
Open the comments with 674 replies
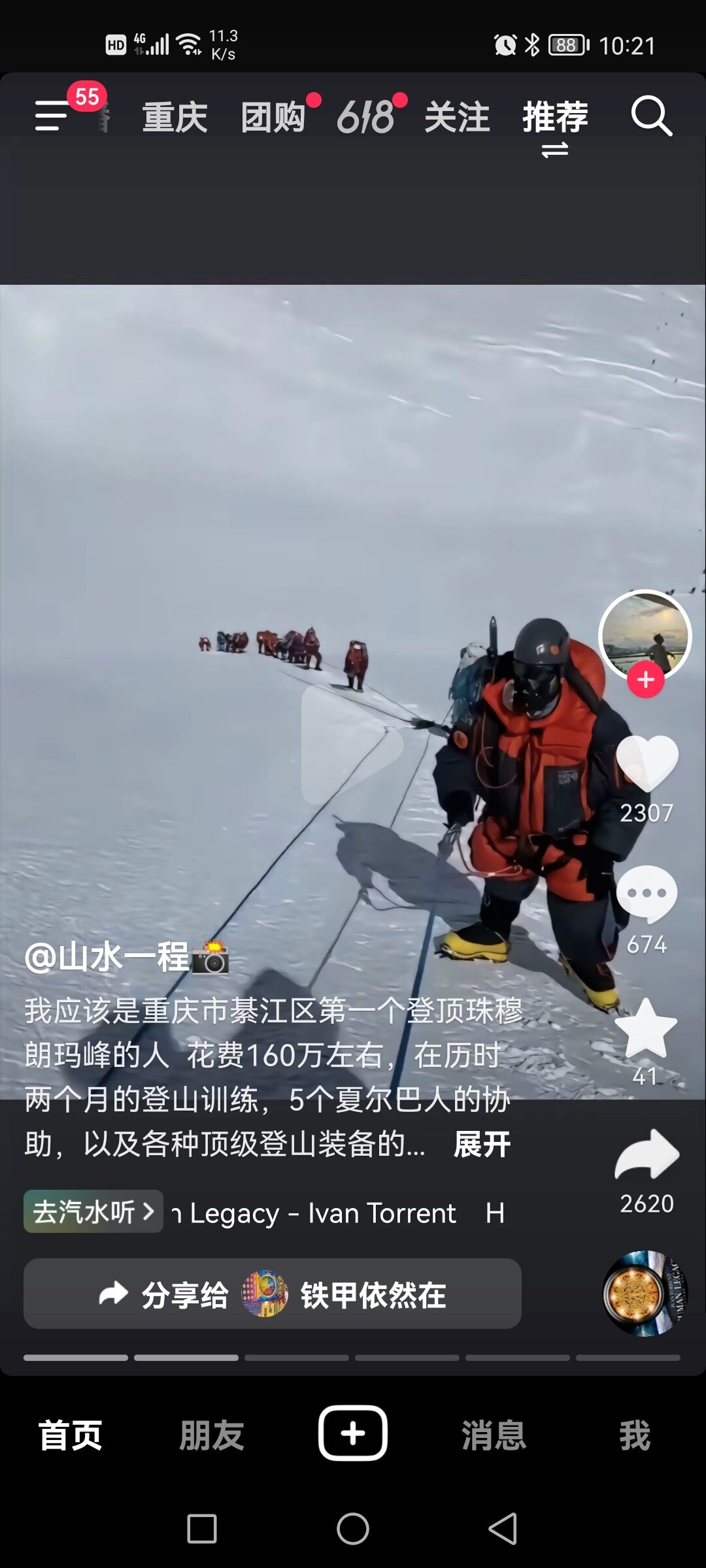pos(647,894)
